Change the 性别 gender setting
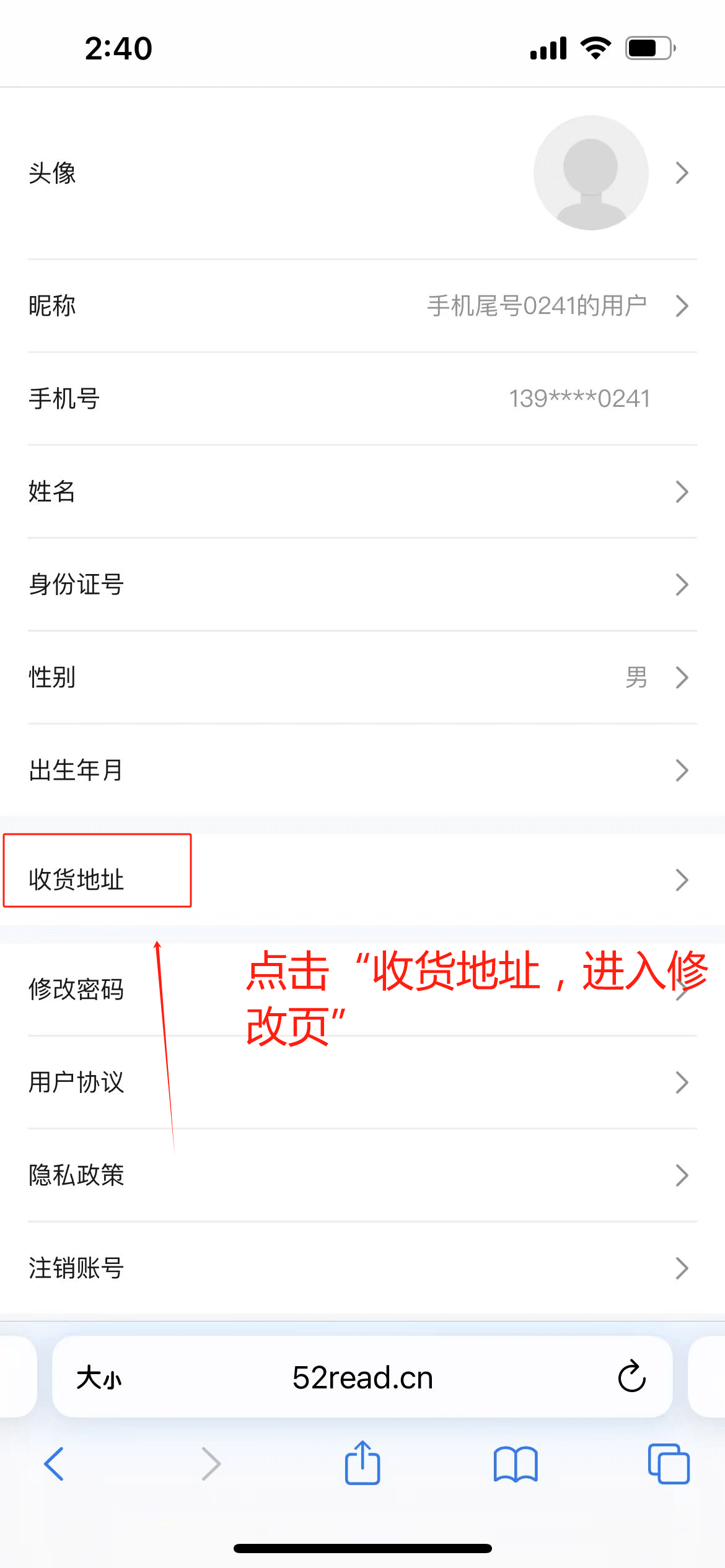The image size is (725, 1568). pos(362,677)
